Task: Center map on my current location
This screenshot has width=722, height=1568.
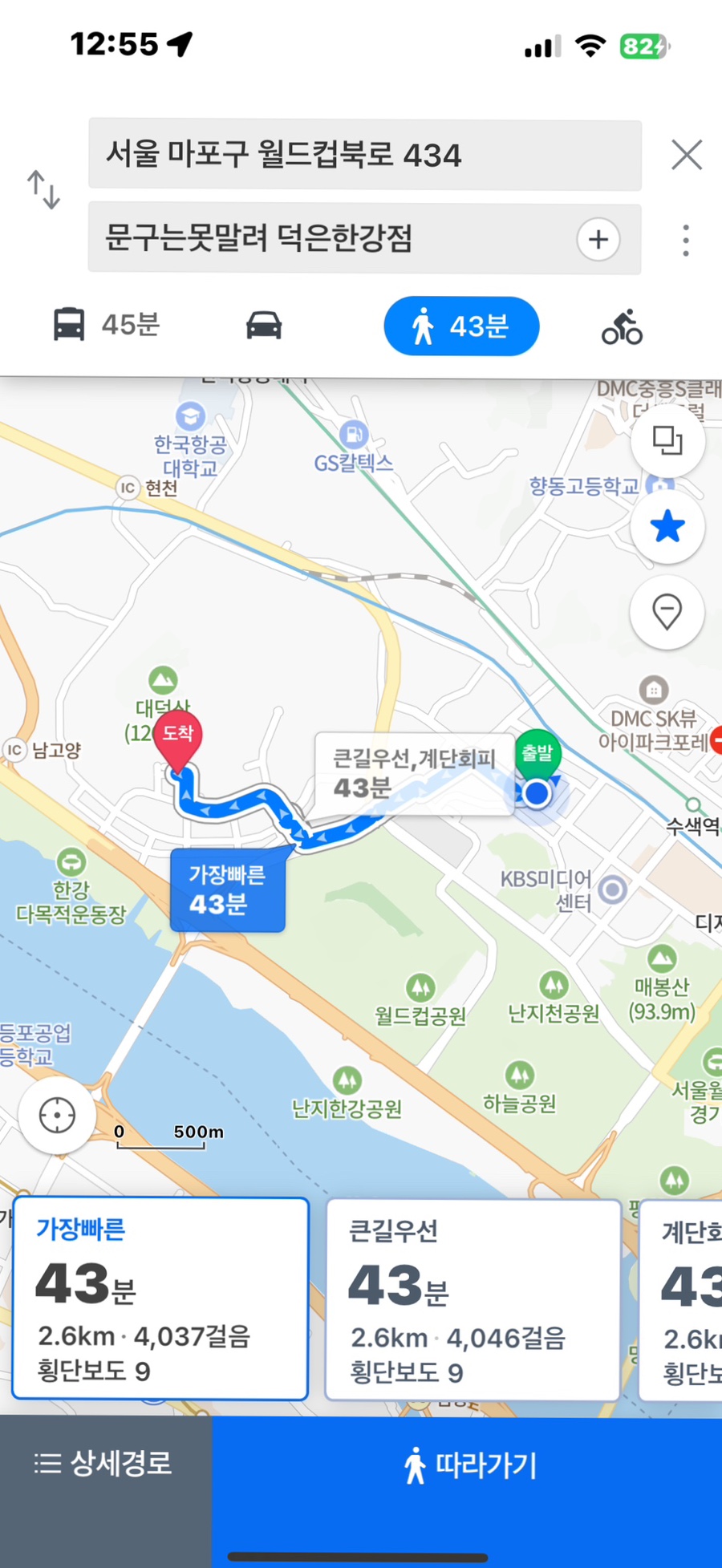Action: 57,1116
